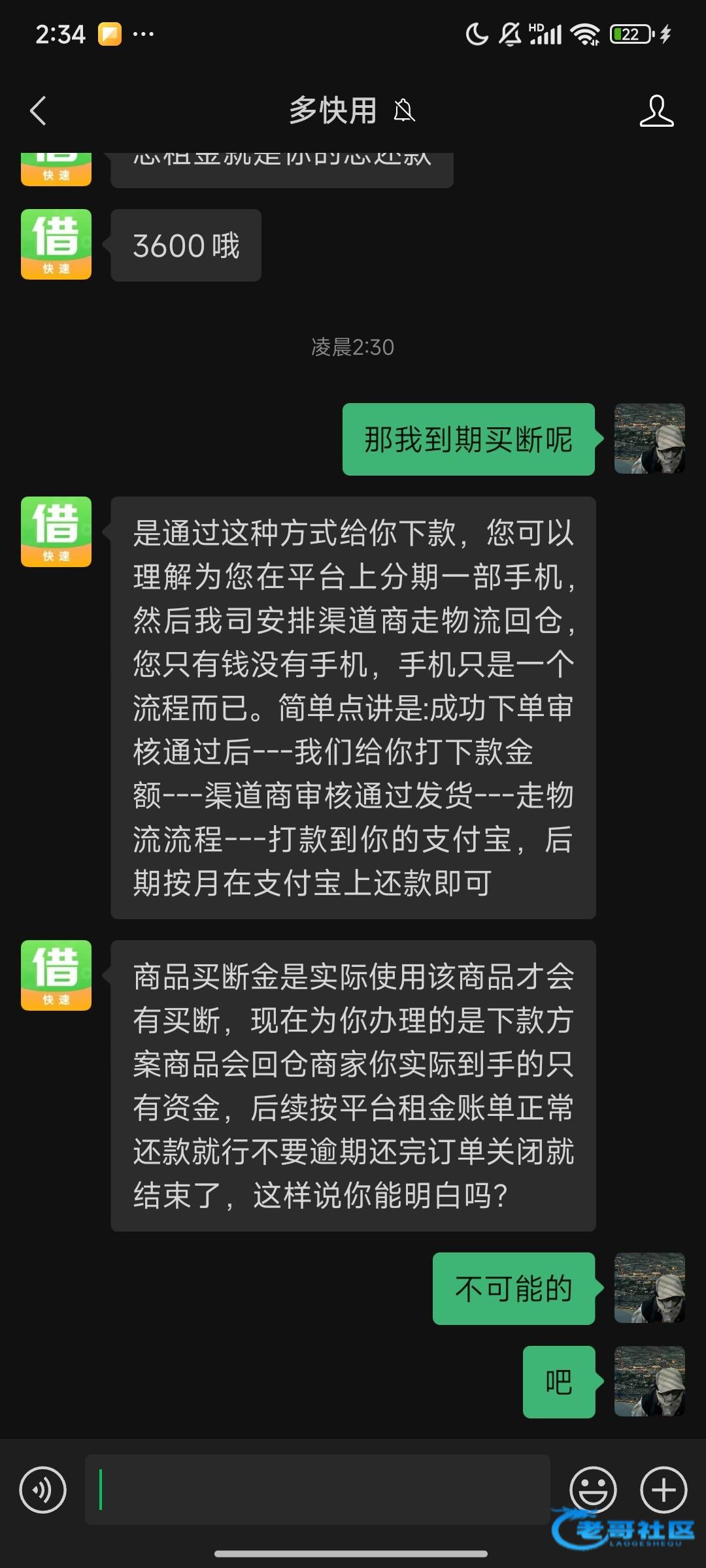706x1568 pixels.
Task: Tap my avatar beside 那我到期买断呢
Action: [x=649, y=438]
